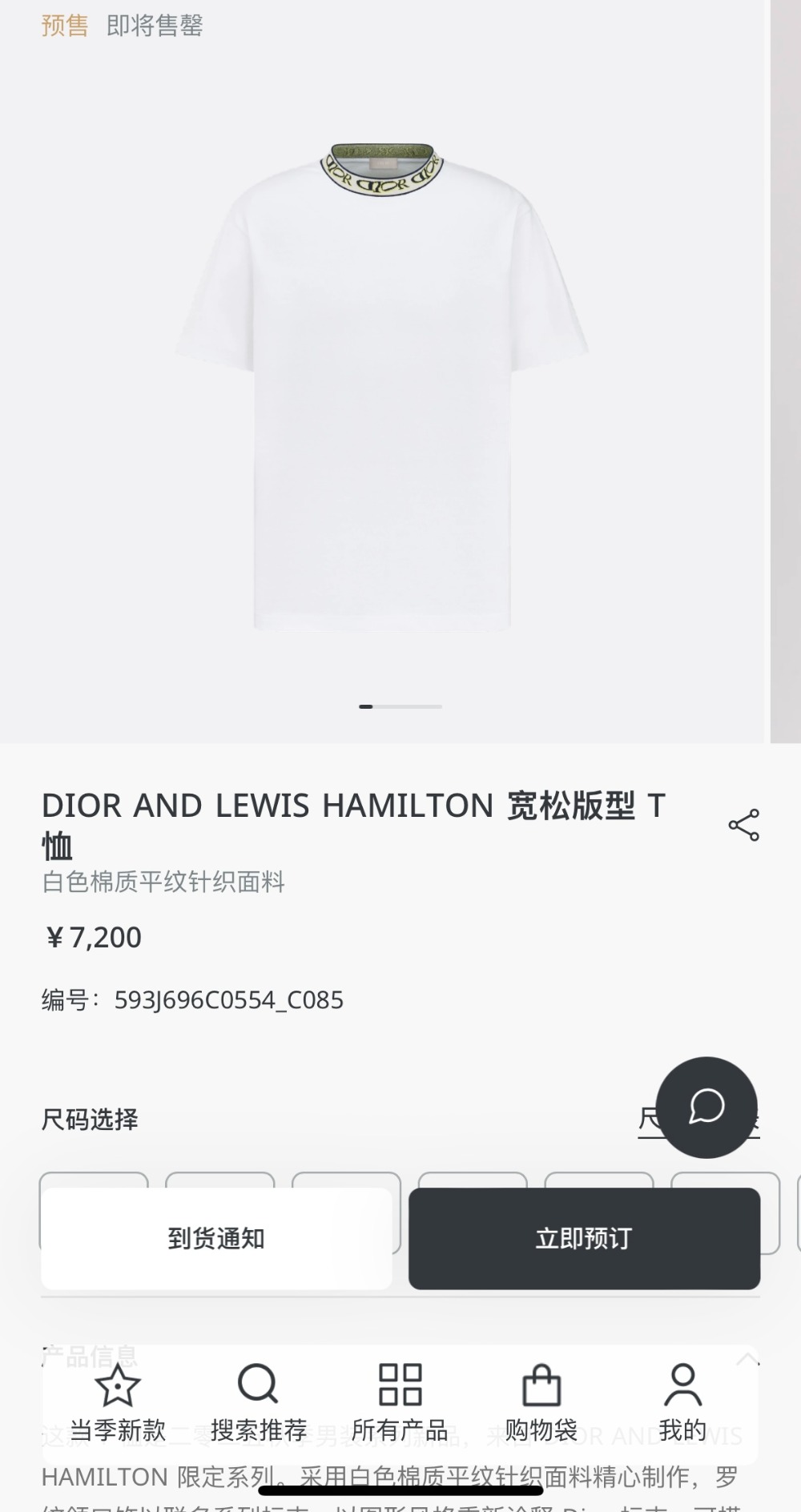
Task: Open the customer service chat bubble
Action: (706, 1107)
